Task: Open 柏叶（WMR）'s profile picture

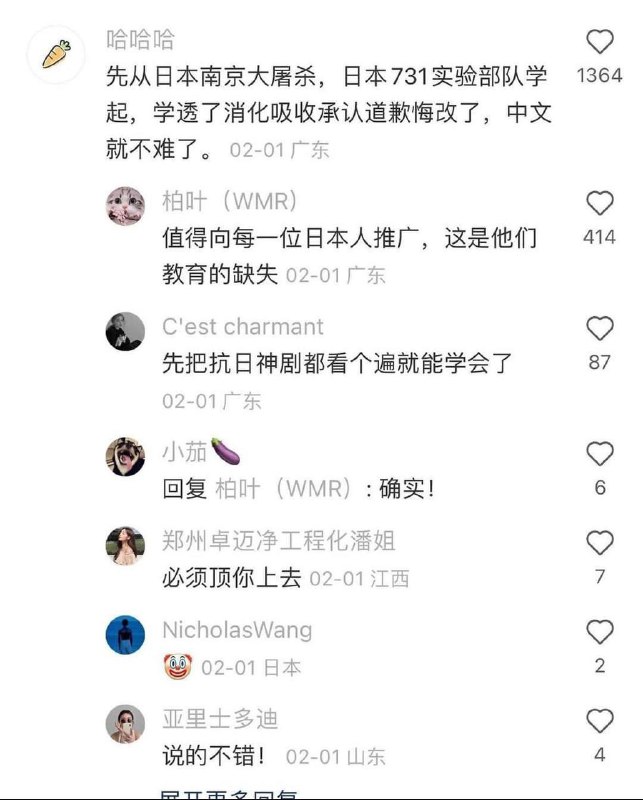Action: click(x=125, y=206)
